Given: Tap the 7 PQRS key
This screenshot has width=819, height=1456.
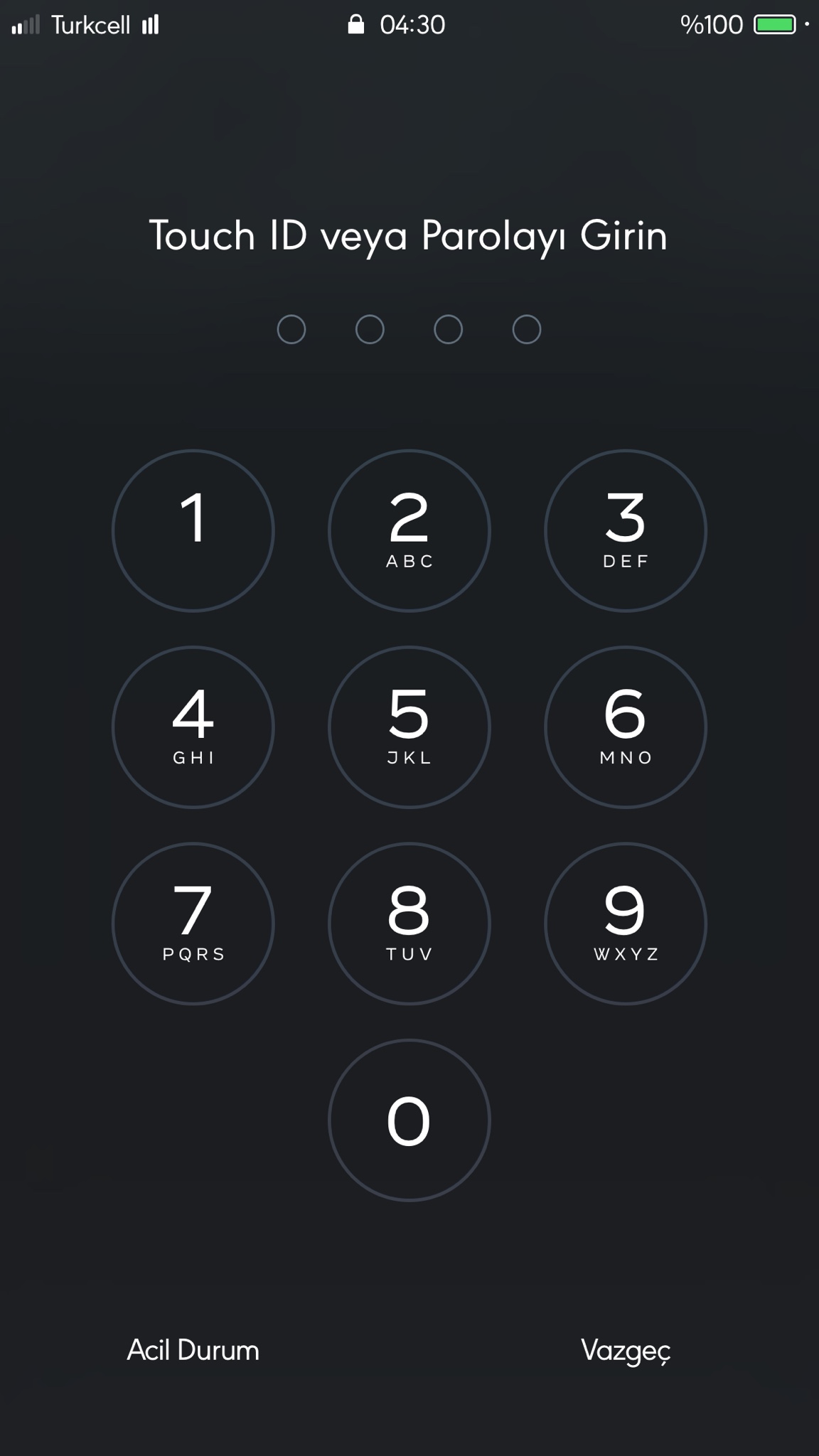Looking at the screenshot, I should pyautogui.click(x=193, y=923).
